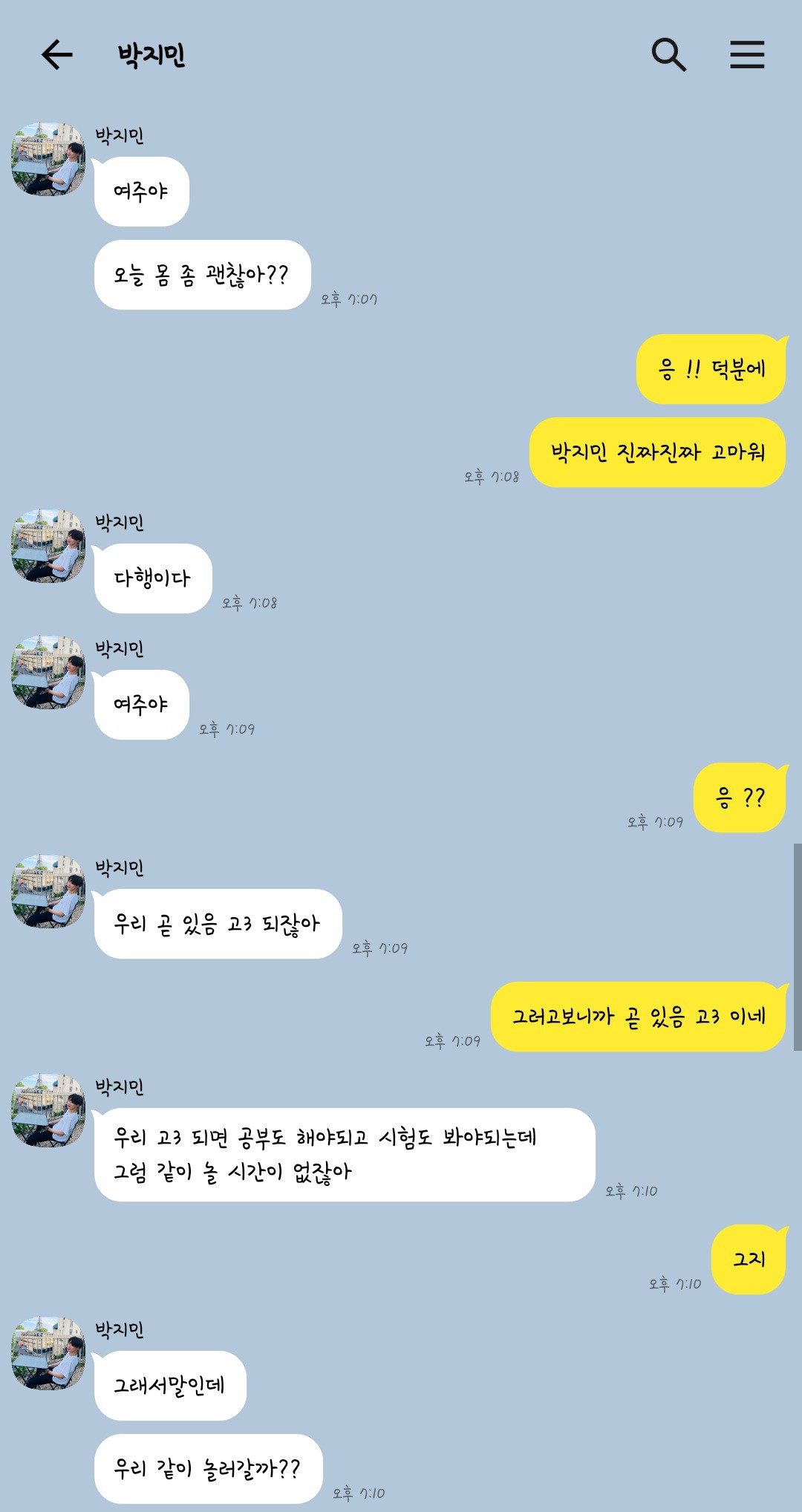This screenshot has height=1512, width=802.
Task: Go back from the 박지민 chat
Action: coord(56,55)
